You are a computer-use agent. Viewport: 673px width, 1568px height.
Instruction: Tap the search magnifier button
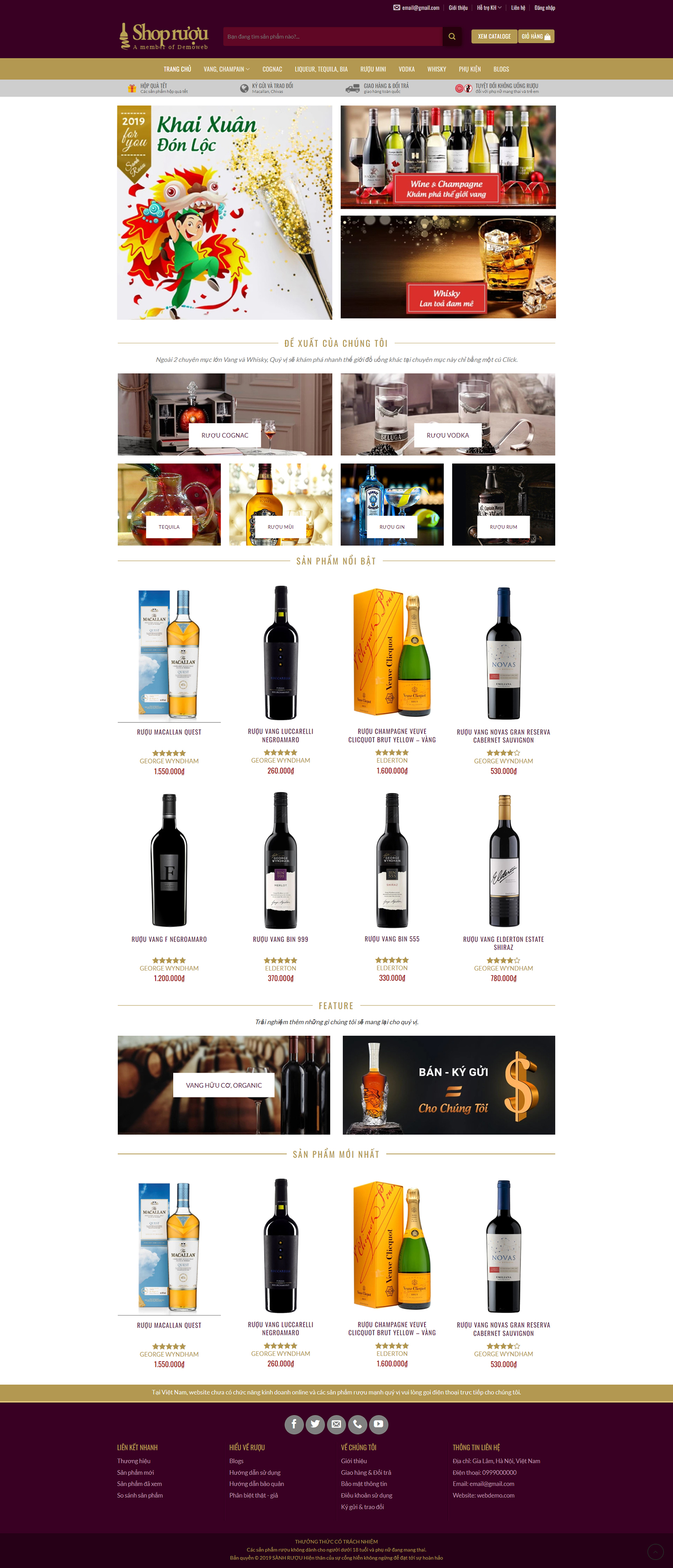[x=451, y=37]
